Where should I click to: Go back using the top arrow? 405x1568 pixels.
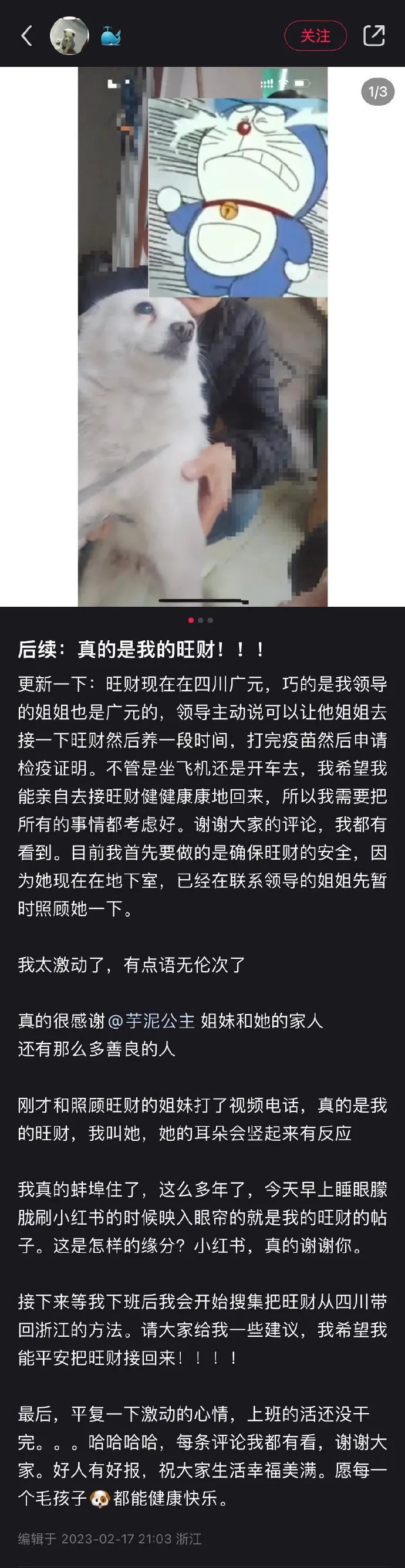tap(26, 36)
